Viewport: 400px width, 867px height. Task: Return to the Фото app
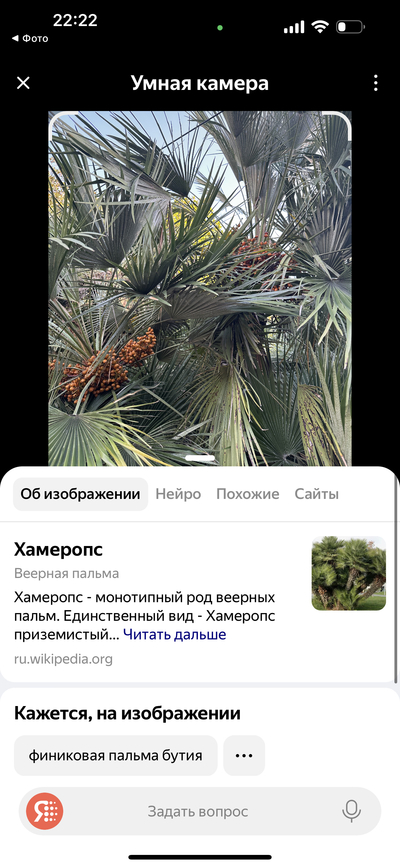tap(30, 39)
